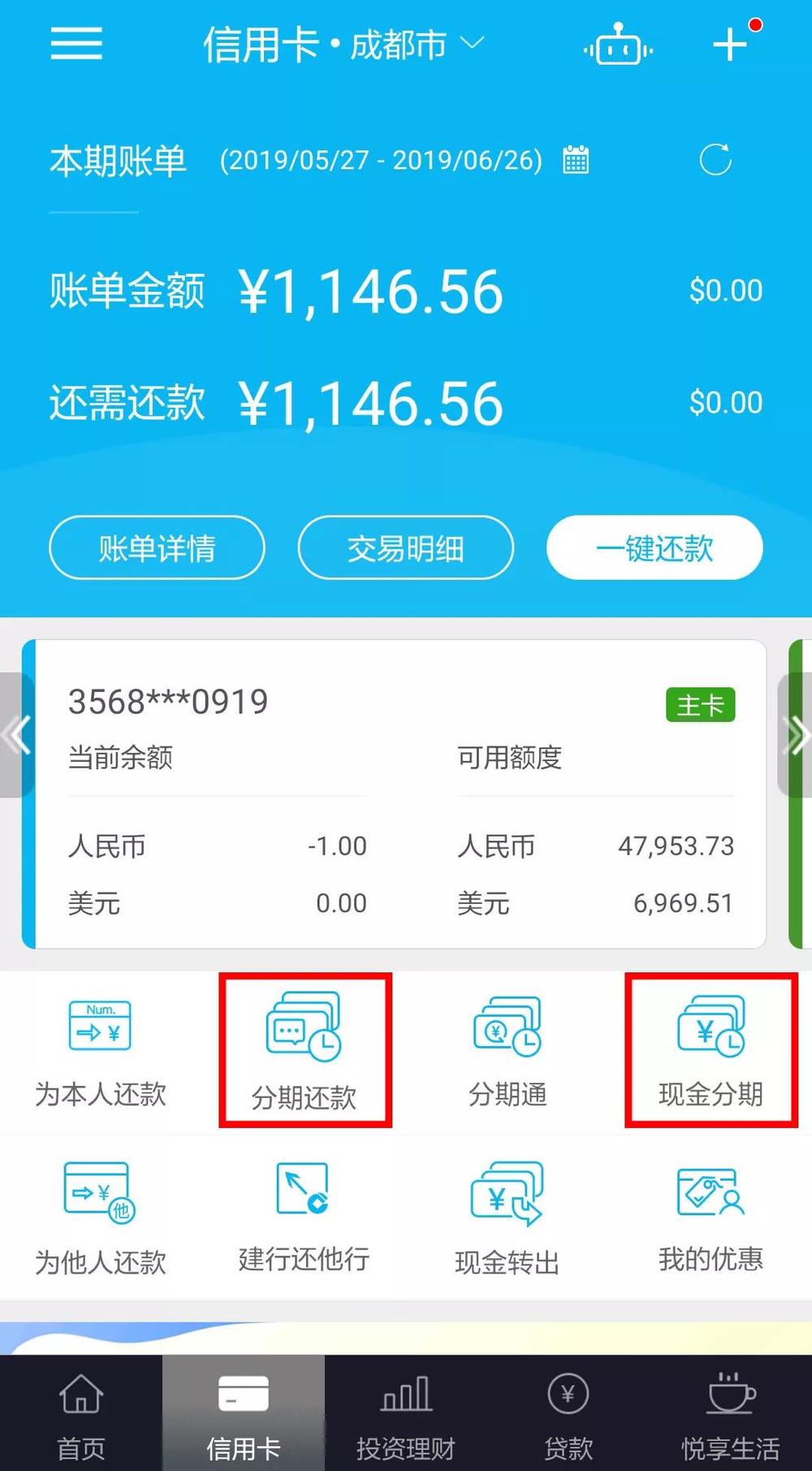812x1471 pixels.
Task: Open 分期通 service
Action: [x=508, y=1053]
